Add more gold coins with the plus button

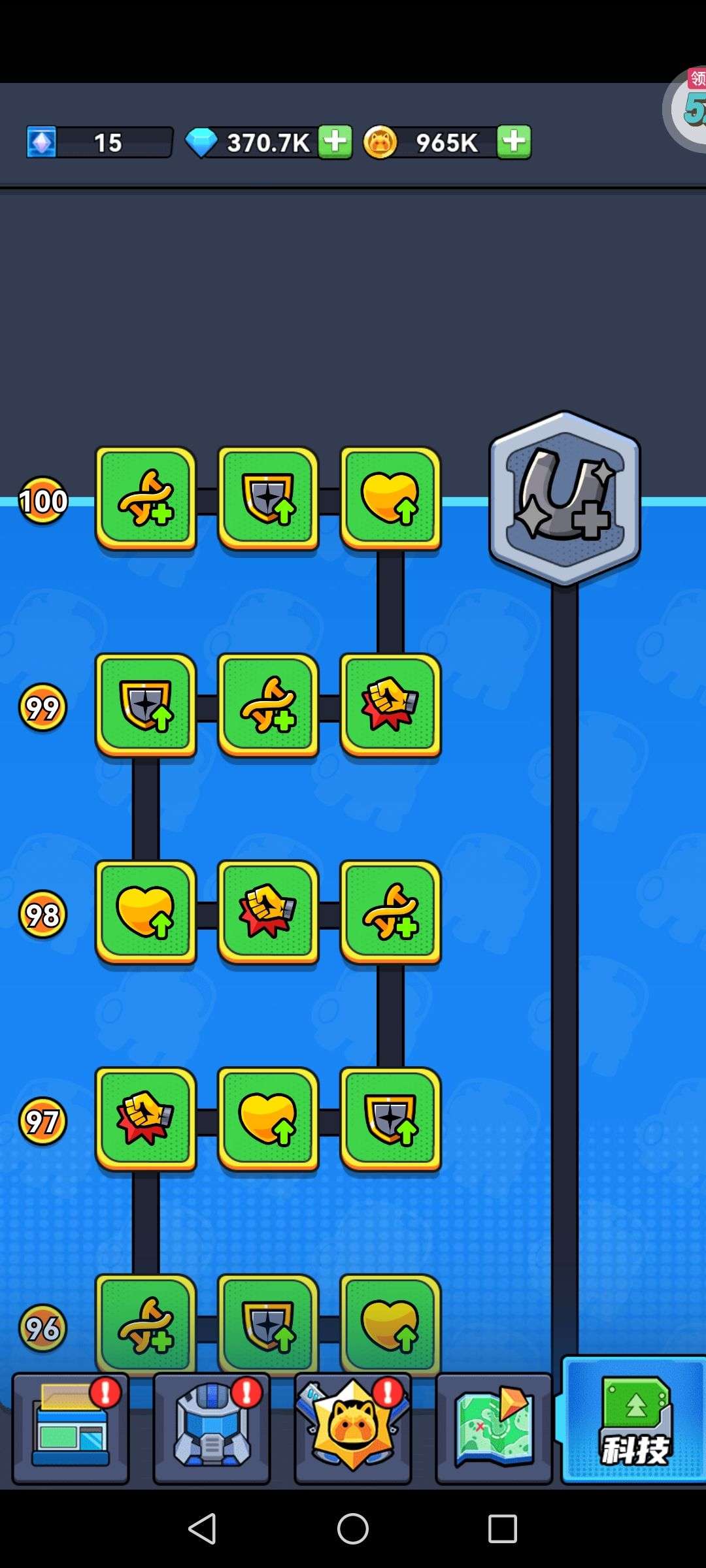(x=514, y=142)
